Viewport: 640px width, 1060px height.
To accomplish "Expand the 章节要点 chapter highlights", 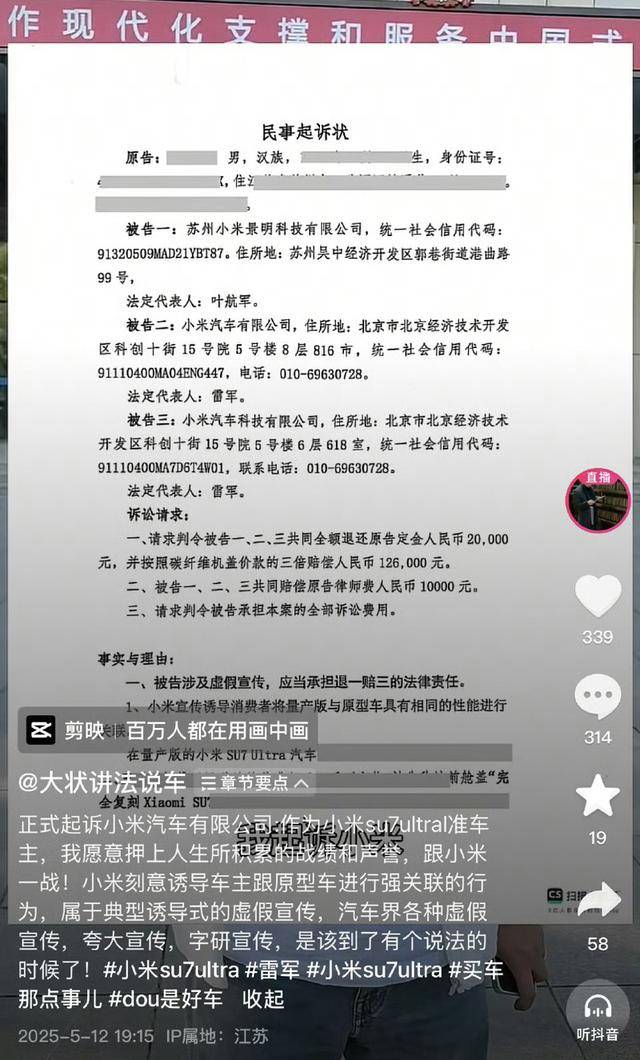I will [254, 783].
